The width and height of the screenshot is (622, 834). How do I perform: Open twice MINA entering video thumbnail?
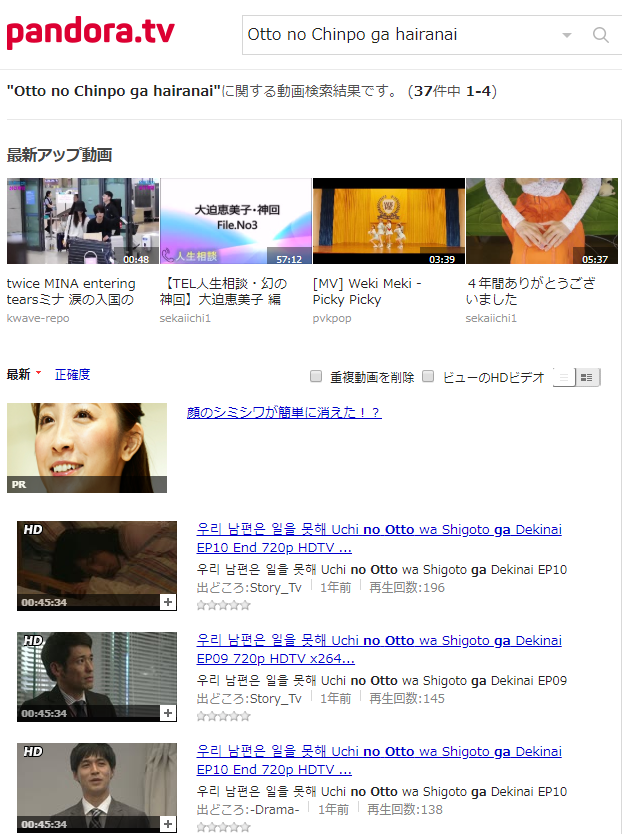pos(82,221)
